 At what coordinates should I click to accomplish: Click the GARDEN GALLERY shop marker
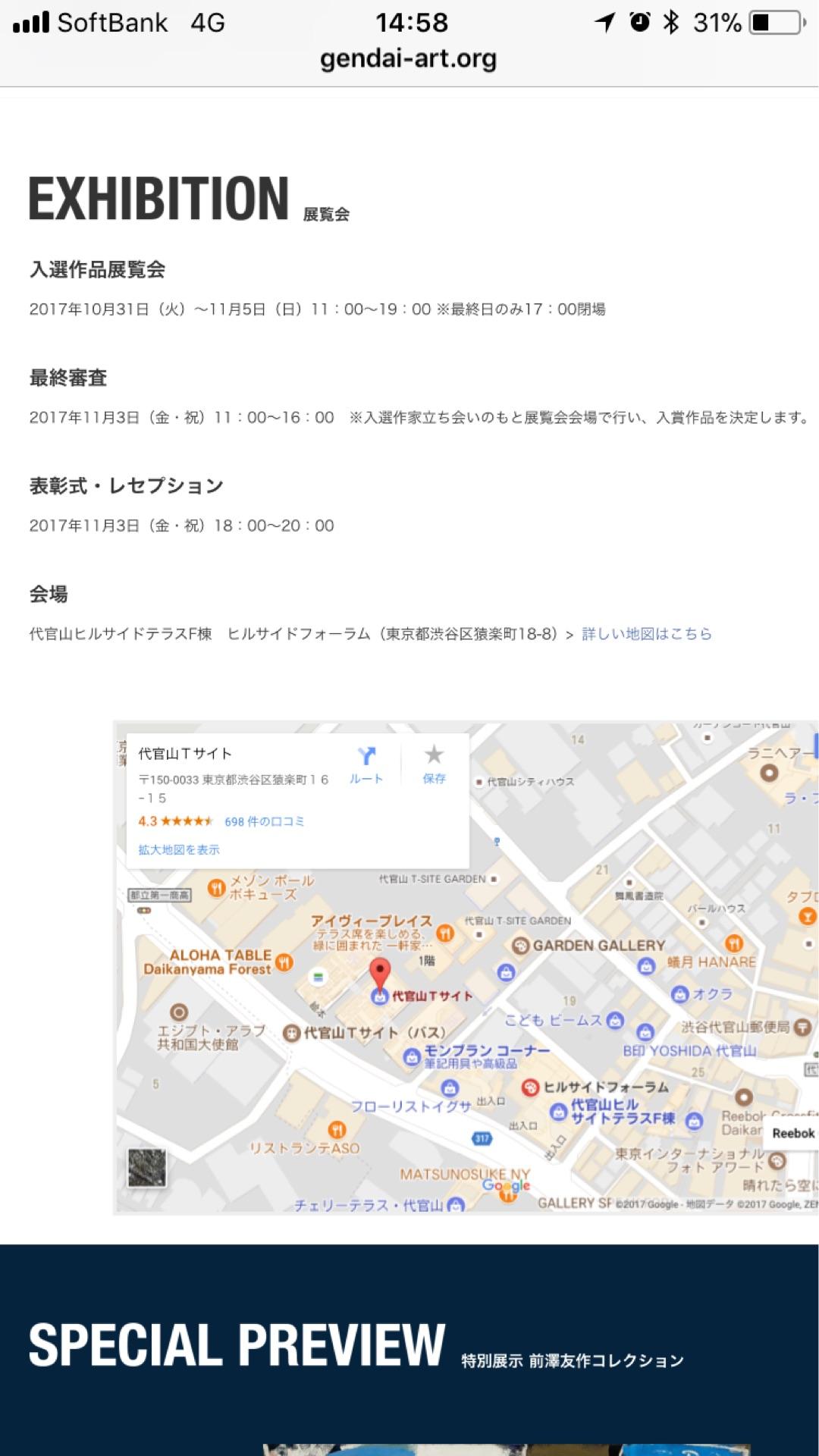(x=520, y=945)
